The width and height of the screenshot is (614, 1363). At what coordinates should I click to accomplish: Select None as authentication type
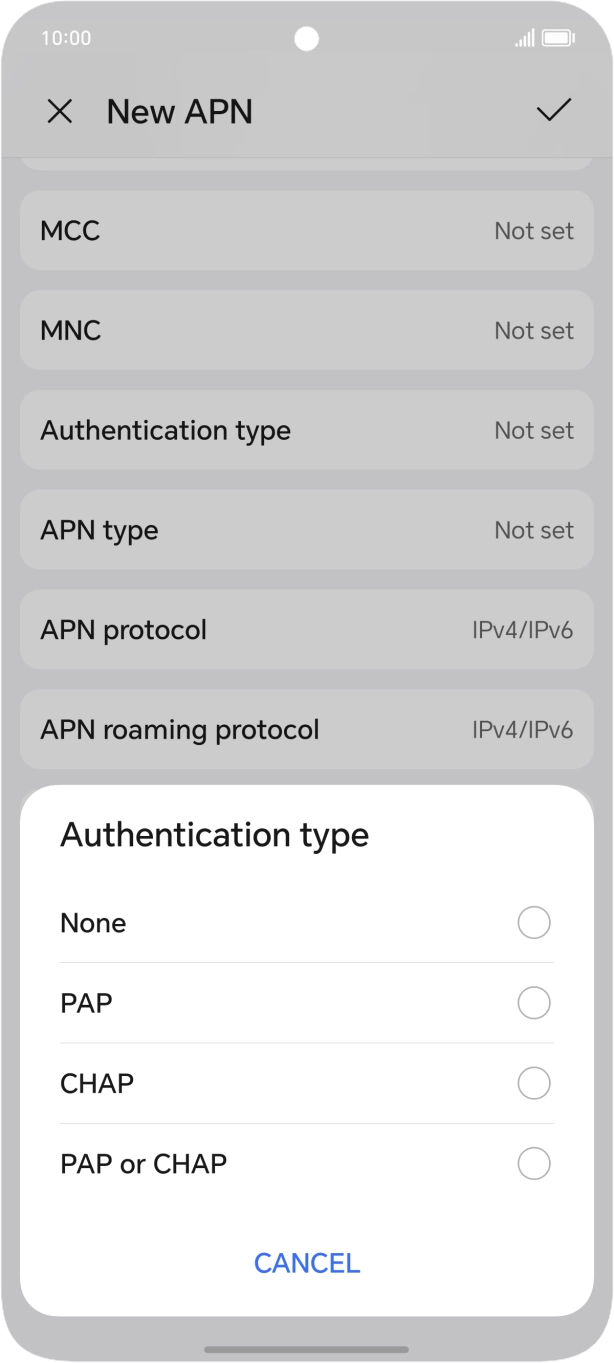(x=533, y=923)
